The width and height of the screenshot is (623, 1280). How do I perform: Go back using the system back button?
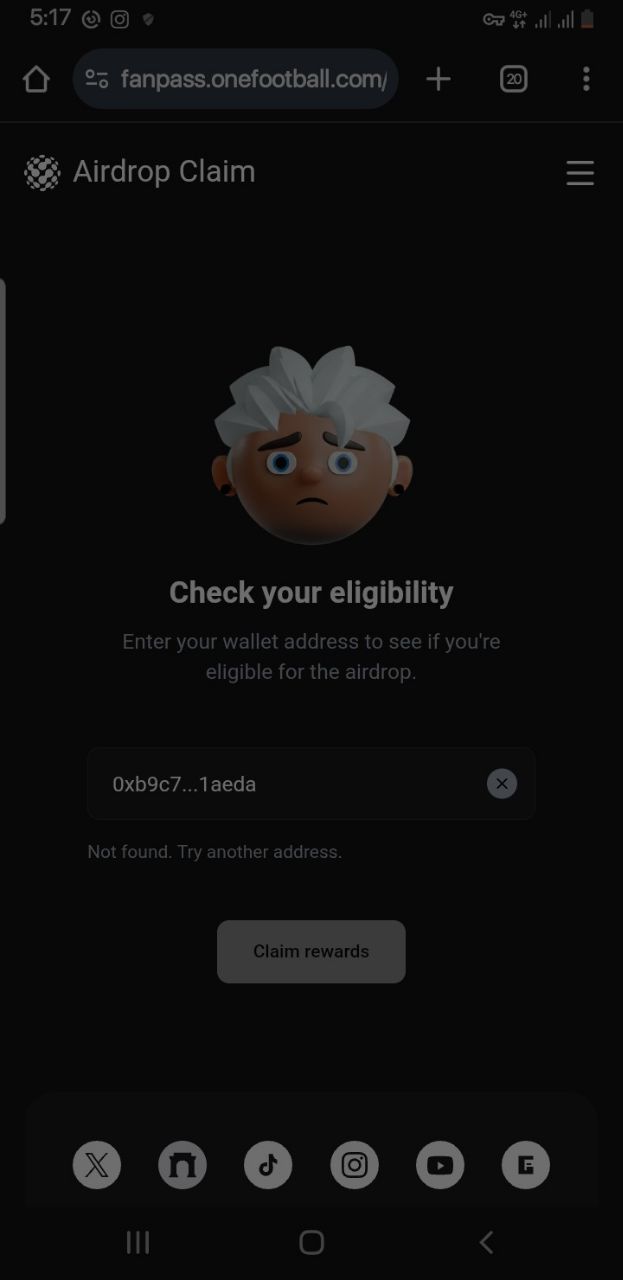click(486, 1242)
